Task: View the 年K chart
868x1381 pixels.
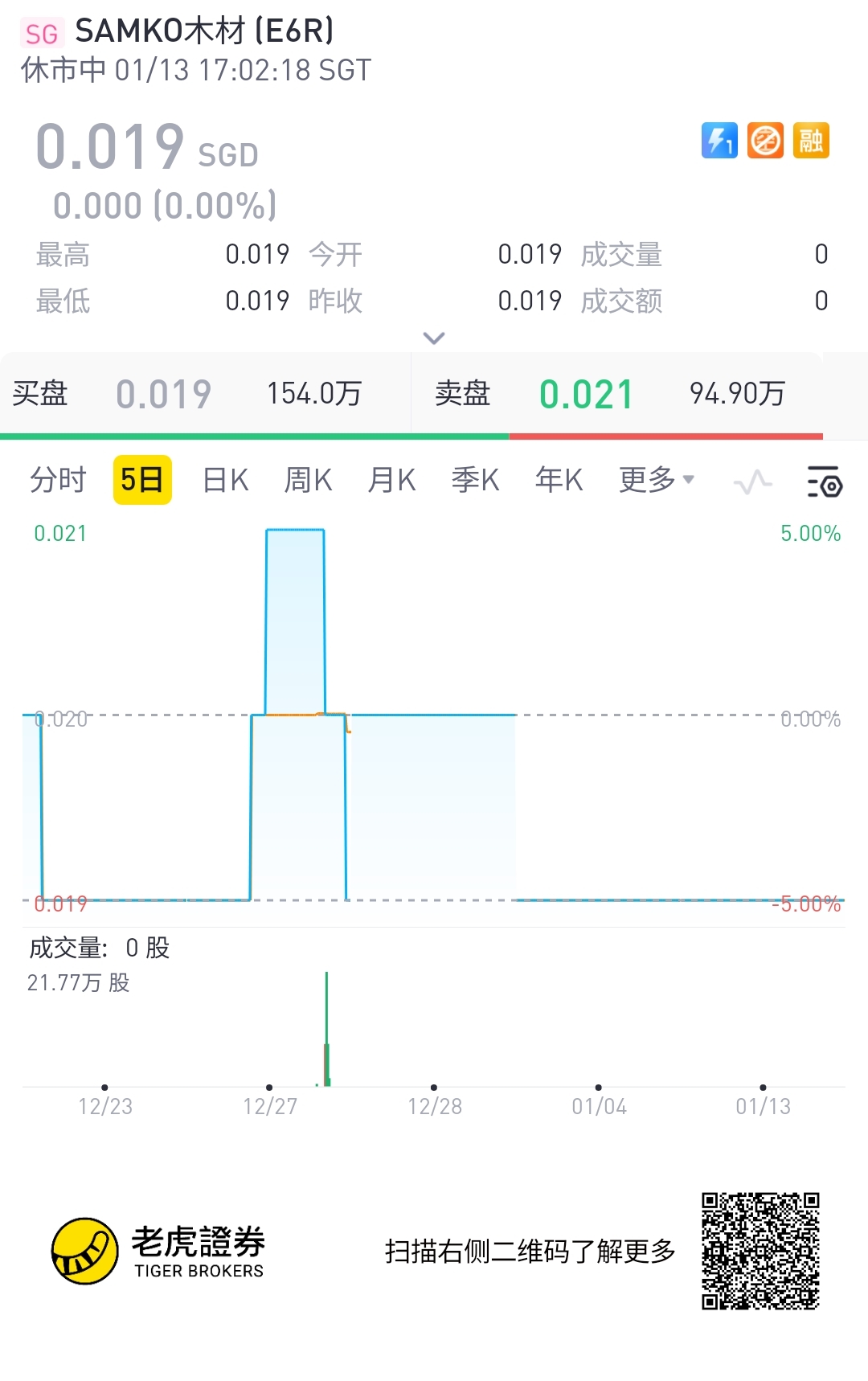Action: [x=559, y=480]
